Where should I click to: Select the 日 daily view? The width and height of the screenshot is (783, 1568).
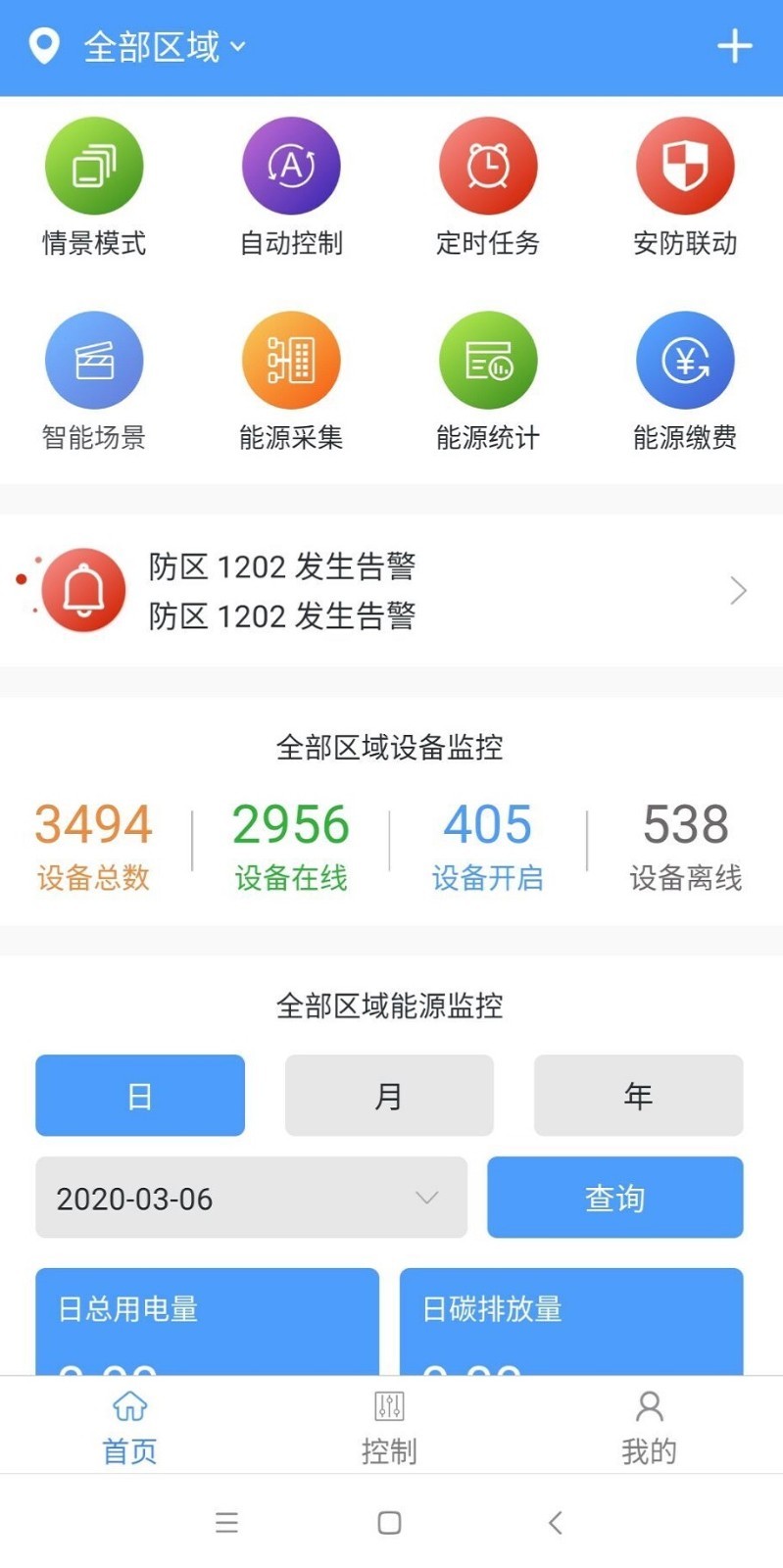[139, 1095]
